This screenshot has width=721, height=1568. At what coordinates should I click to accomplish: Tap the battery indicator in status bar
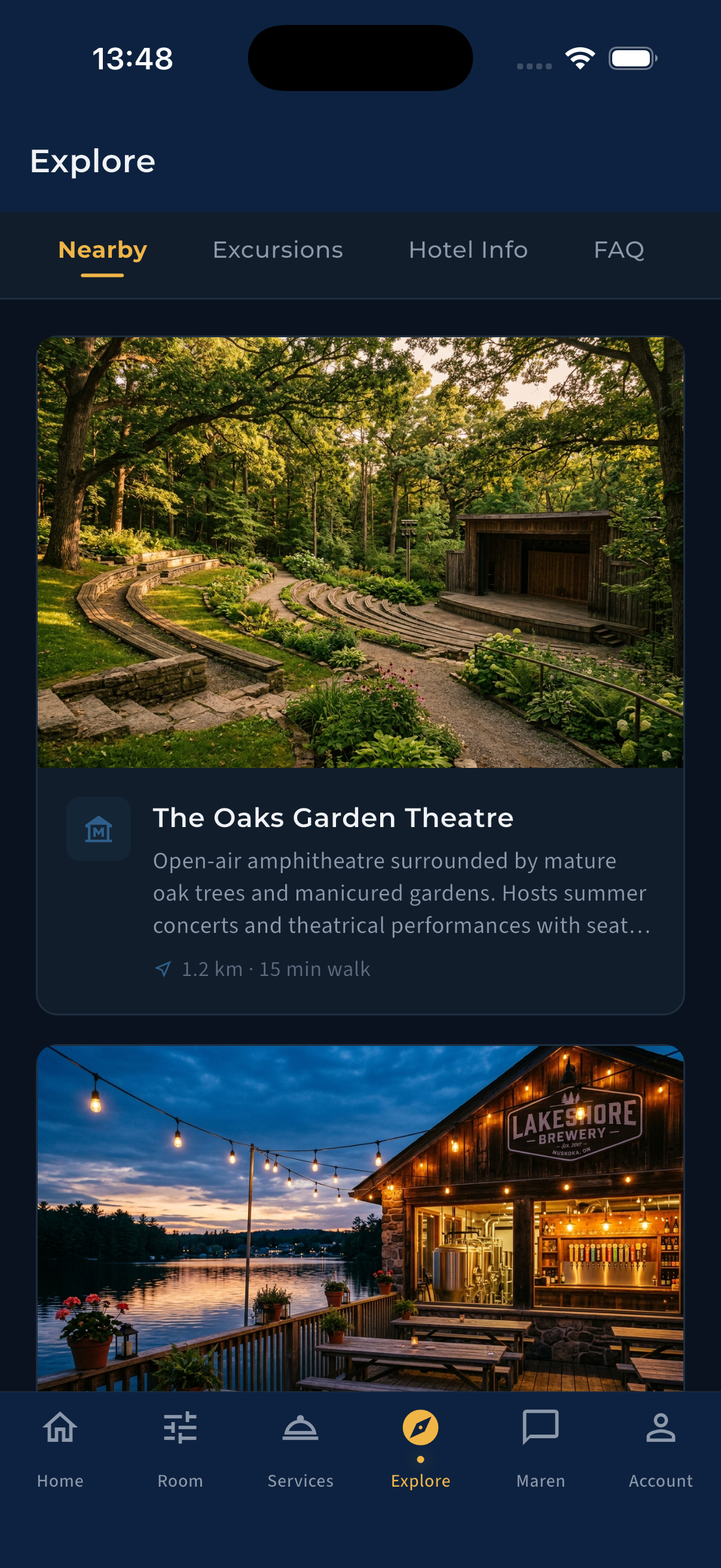click(x=633, y=59)
